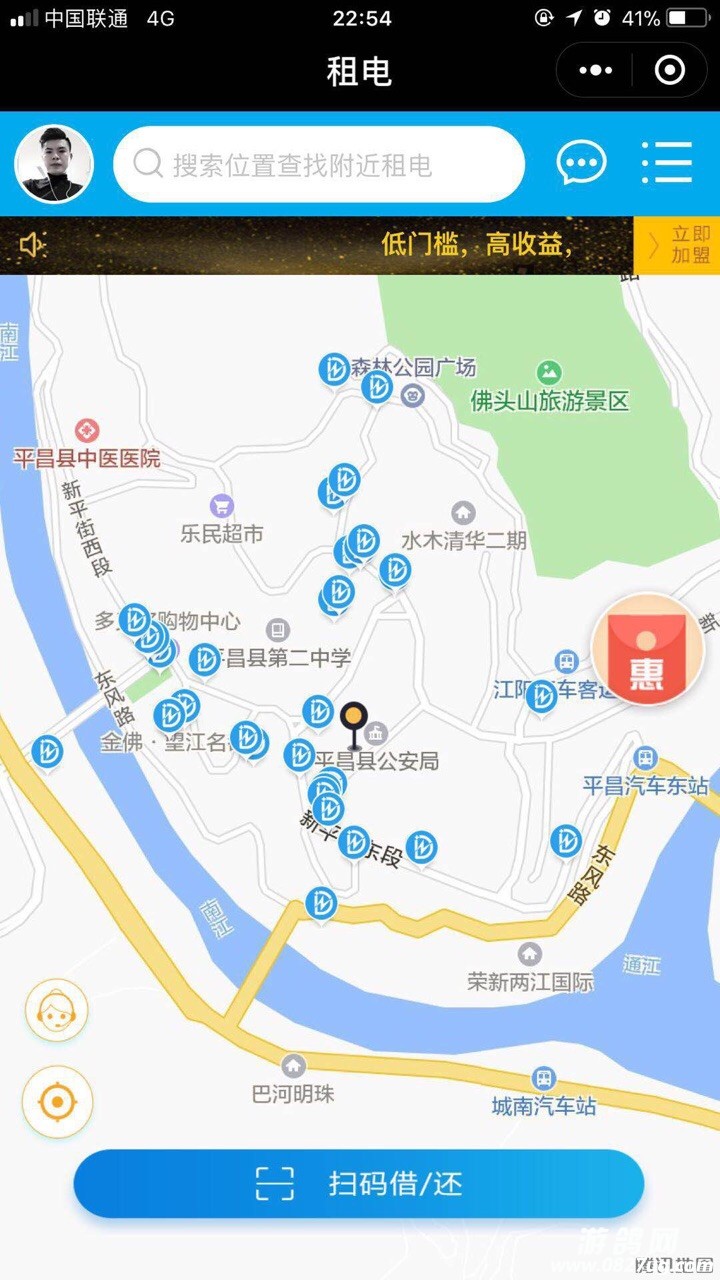Select rental station near 森林公园广场
This screenshot has width=720, height=1280.
(334, 368)
